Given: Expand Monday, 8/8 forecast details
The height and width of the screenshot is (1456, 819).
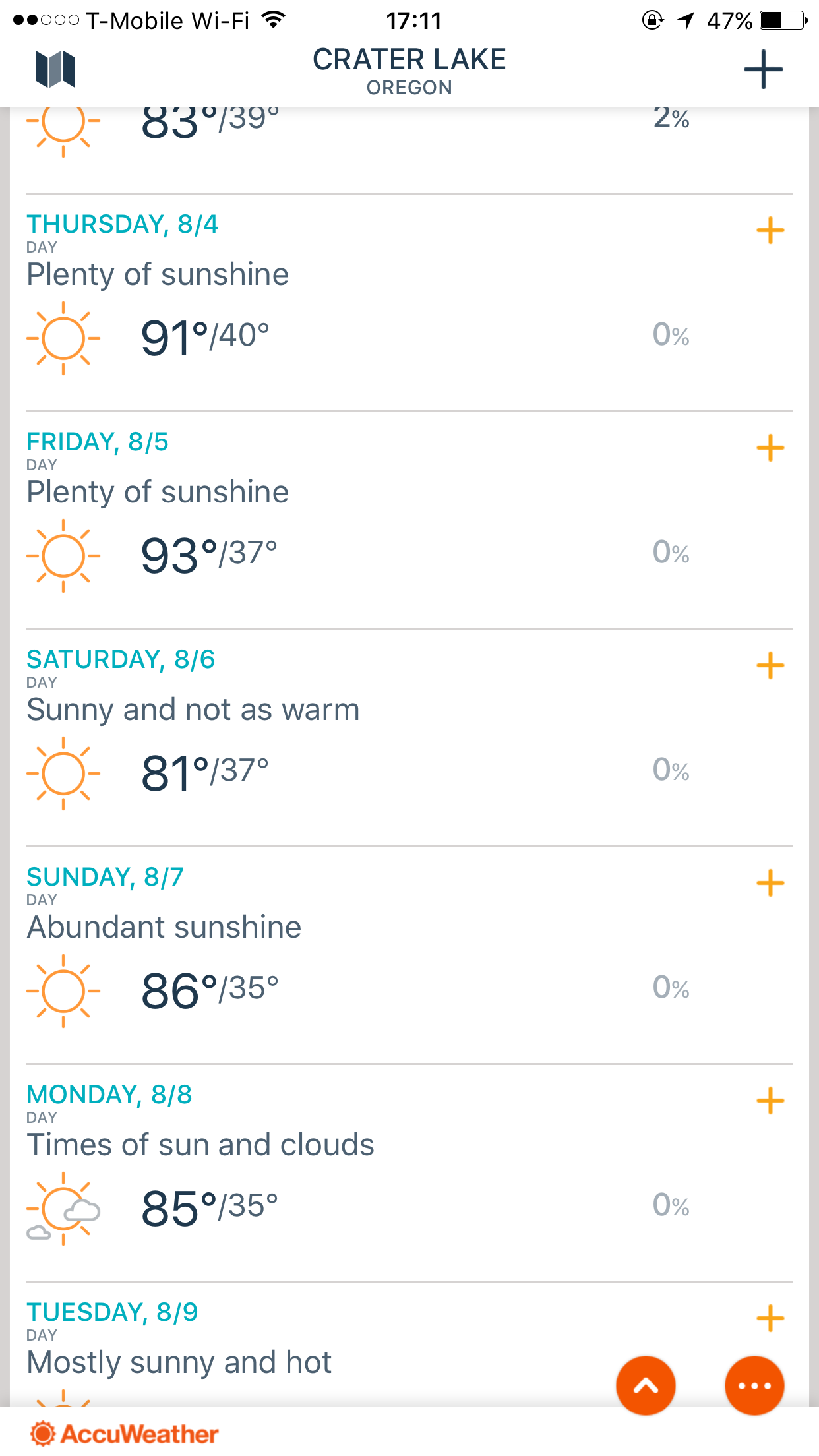Looking at the screenshot, I should pyautogui.click(x=770, y=1101).
